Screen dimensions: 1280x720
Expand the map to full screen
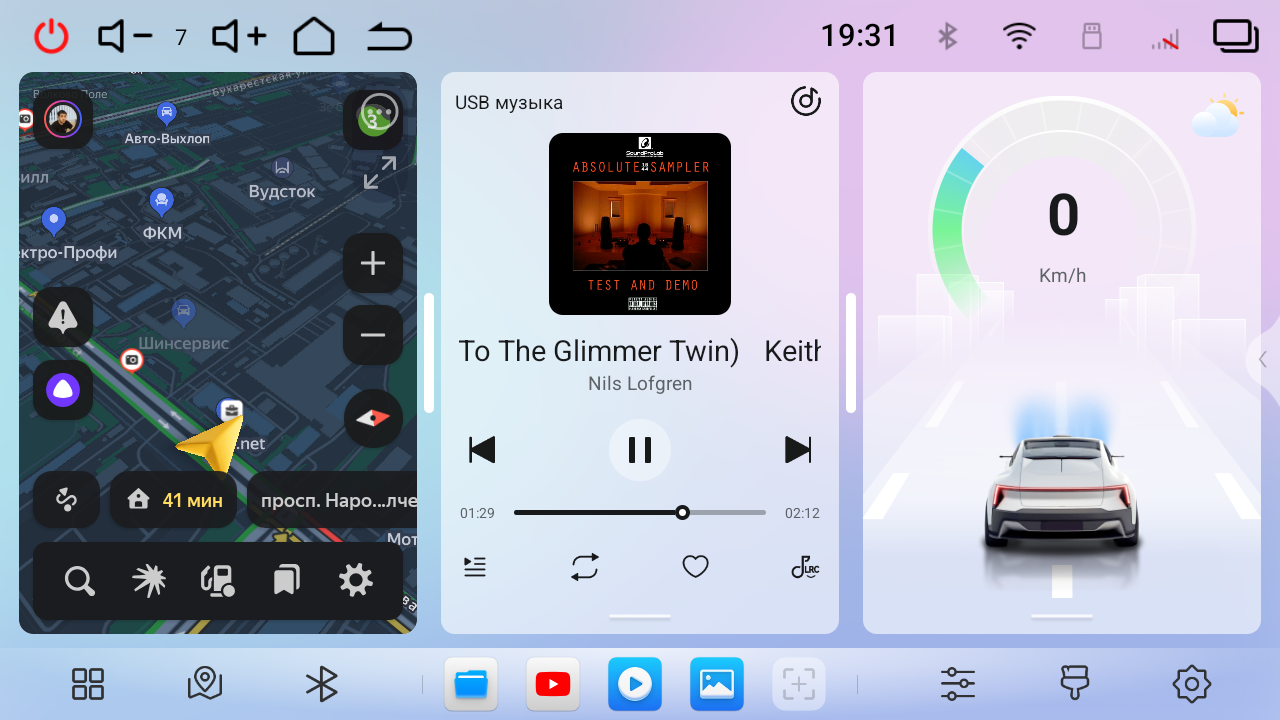(379, 173)
